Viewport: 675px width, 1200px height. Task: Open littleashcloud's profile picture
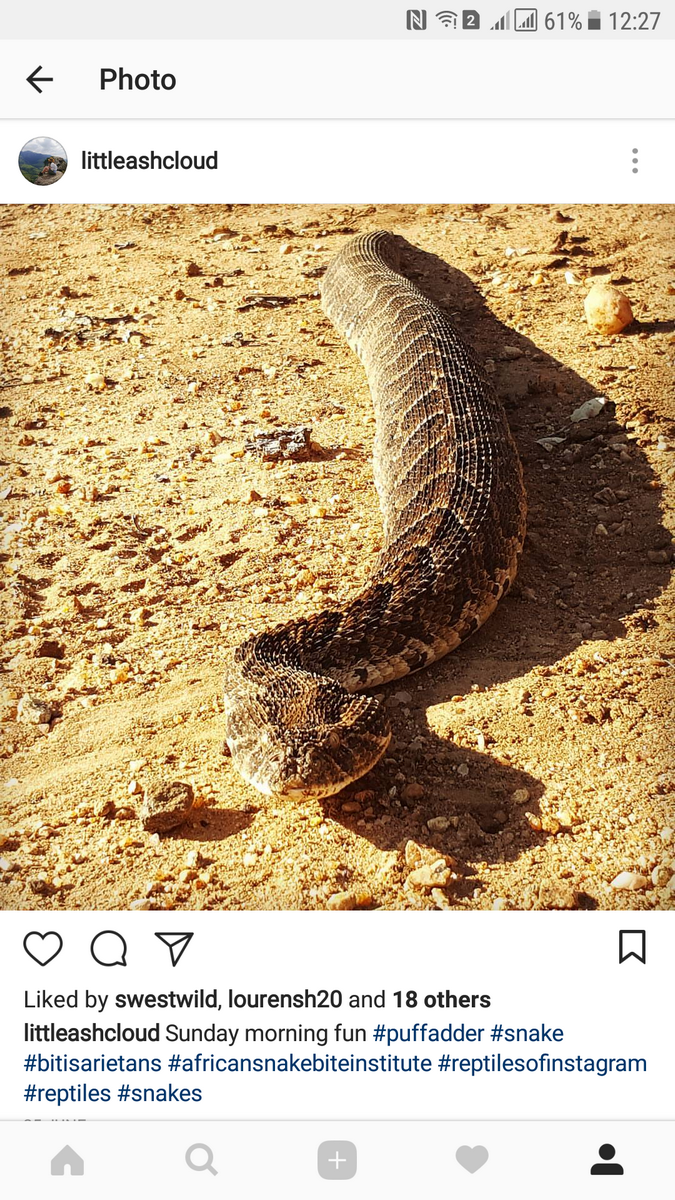43,161
